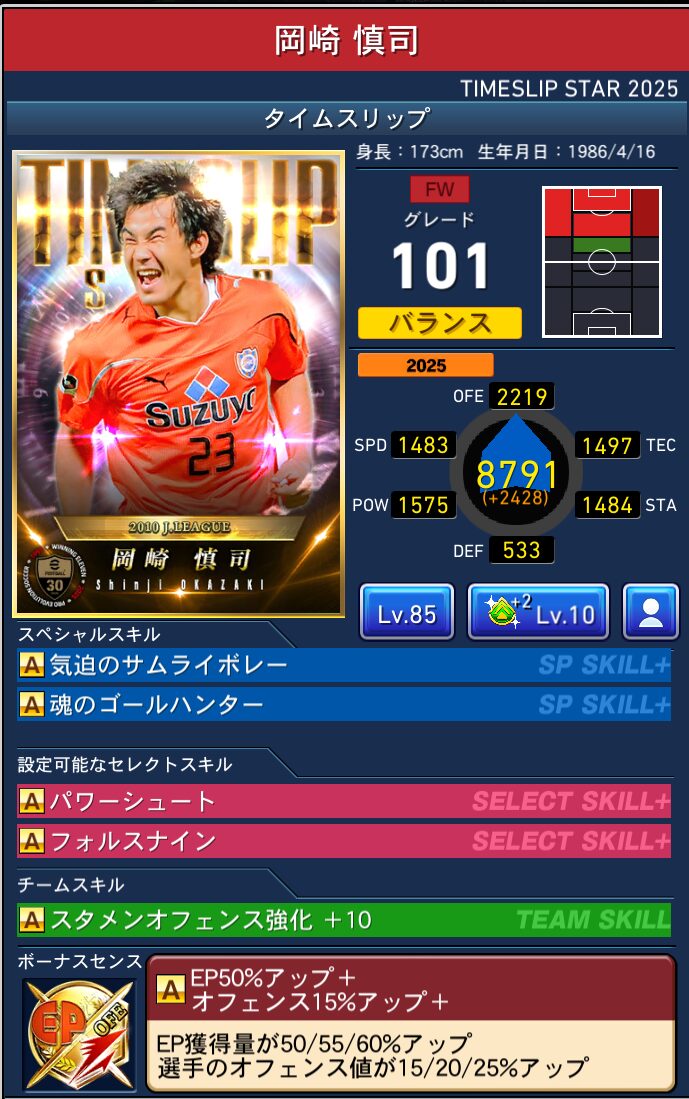Open the Lv.10 +2 enhancement button
Image resolution: width=689 pixels, height=1099 pixels.
point(538,613)
